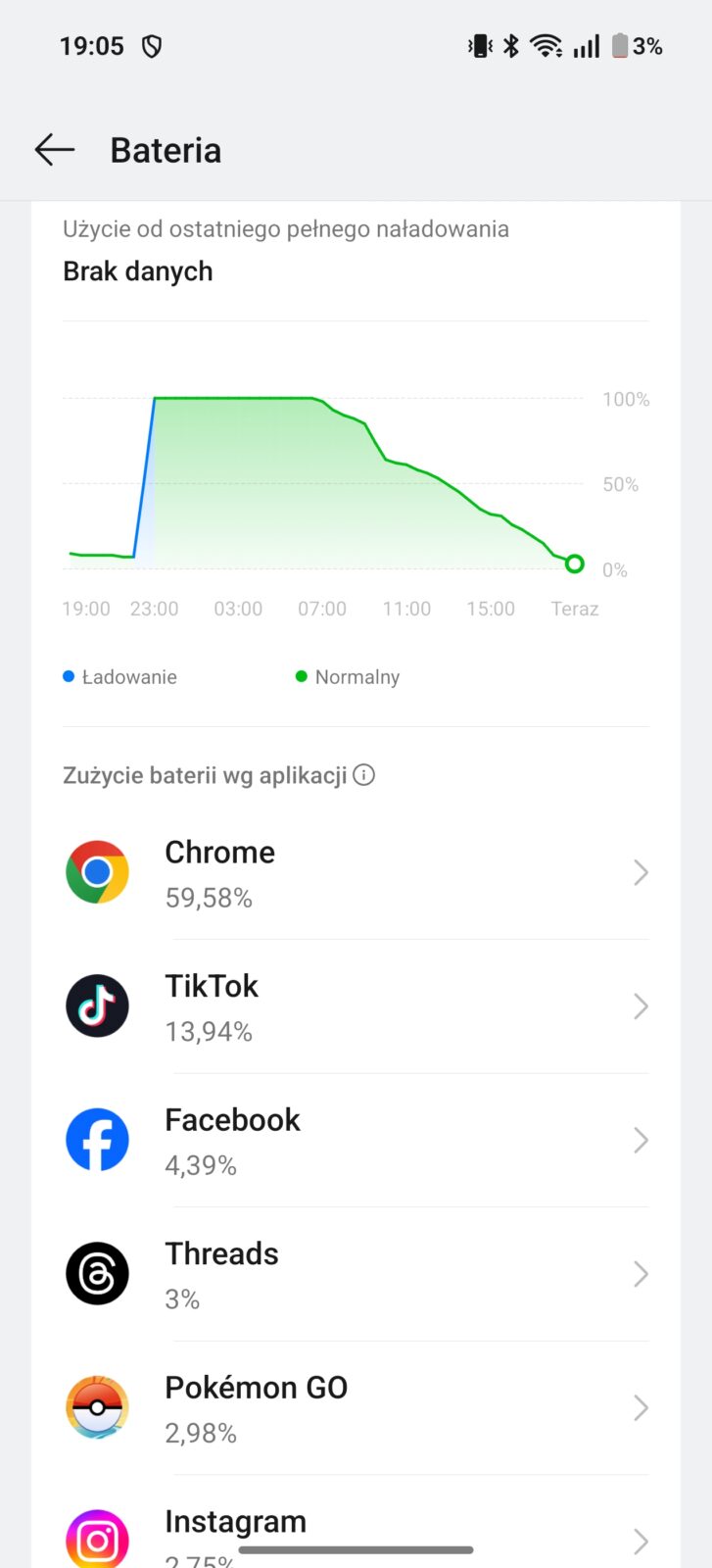The image size is (712, 1568).
Task: Open info icon next to Zużycie baterii wg aplikacji
Action: click(x=364, y=775)
